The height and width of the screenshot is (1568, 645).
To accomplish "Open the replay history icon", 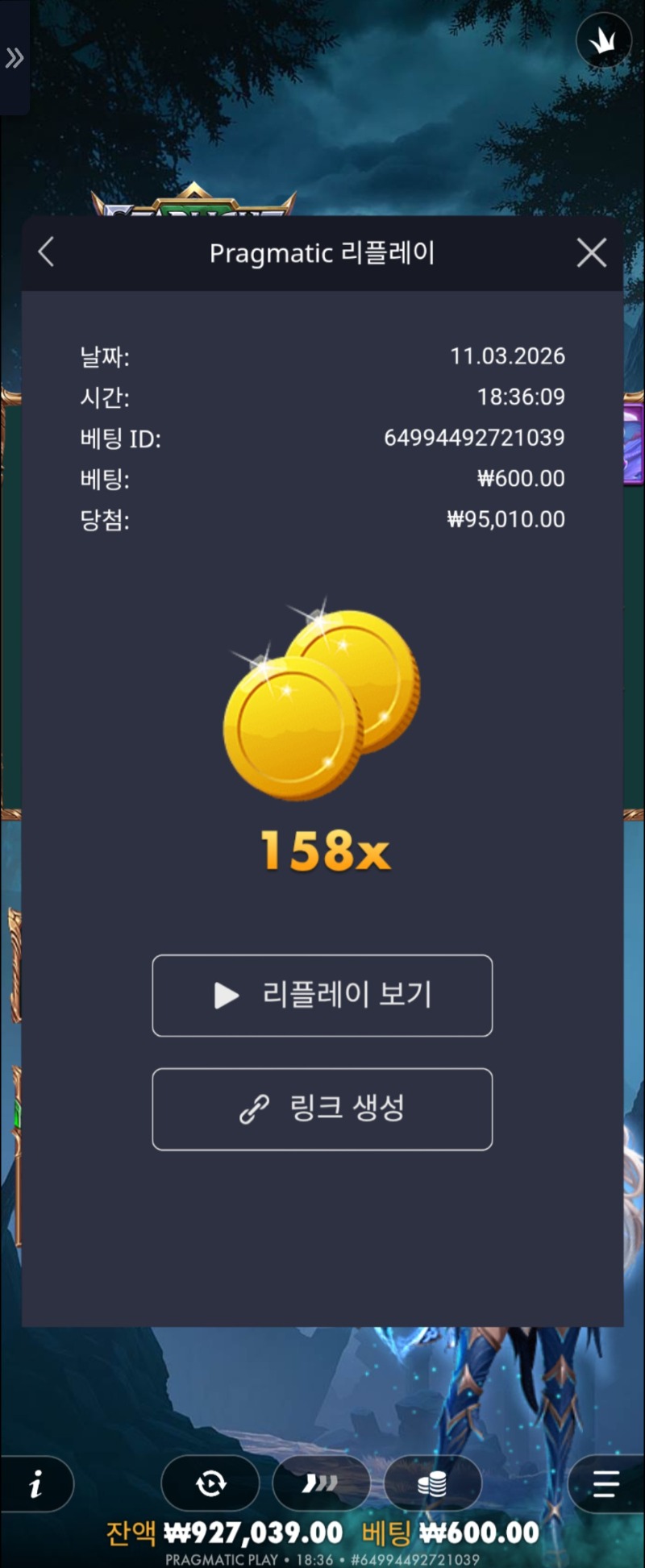I will (210, 1483).
